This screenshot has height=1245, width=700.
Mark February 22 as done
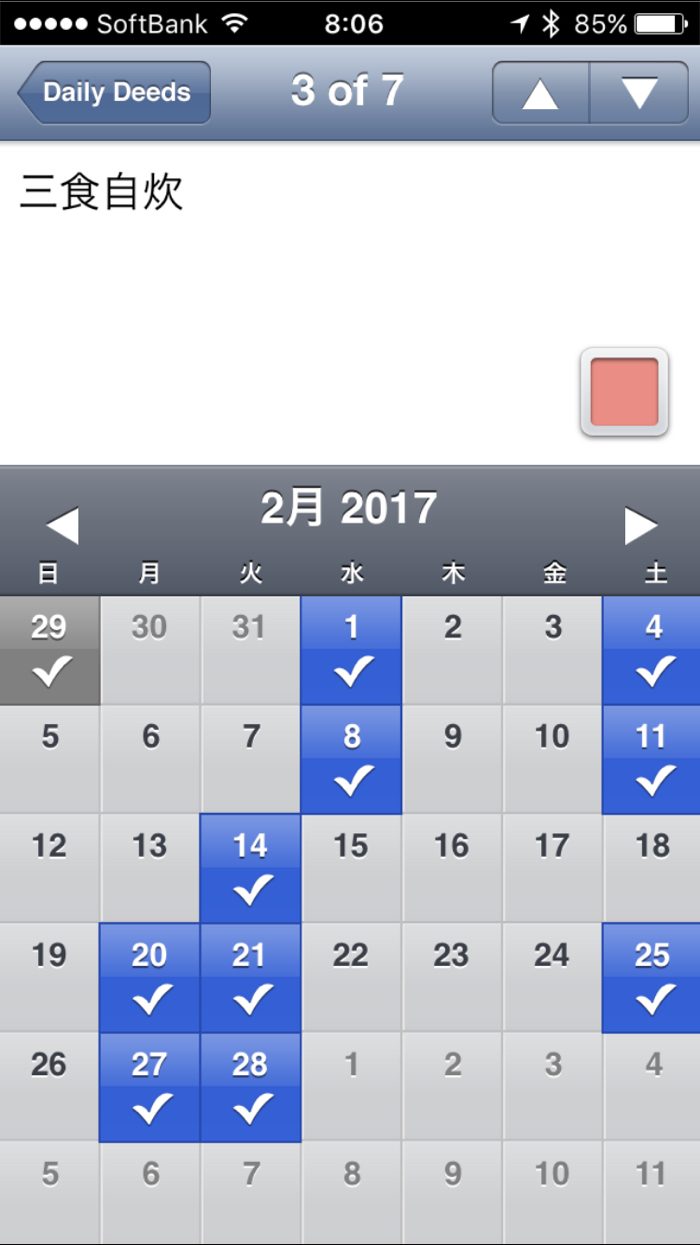[x=351, y=977]
